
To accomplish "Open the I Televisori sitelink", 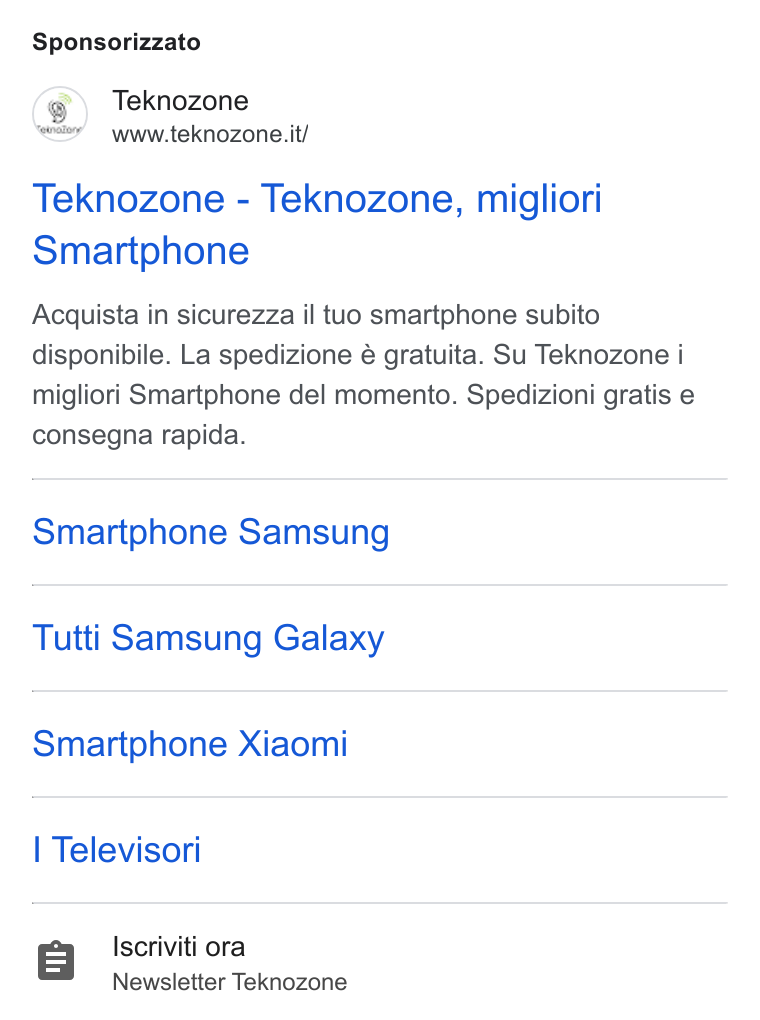I will click(116, 850).
